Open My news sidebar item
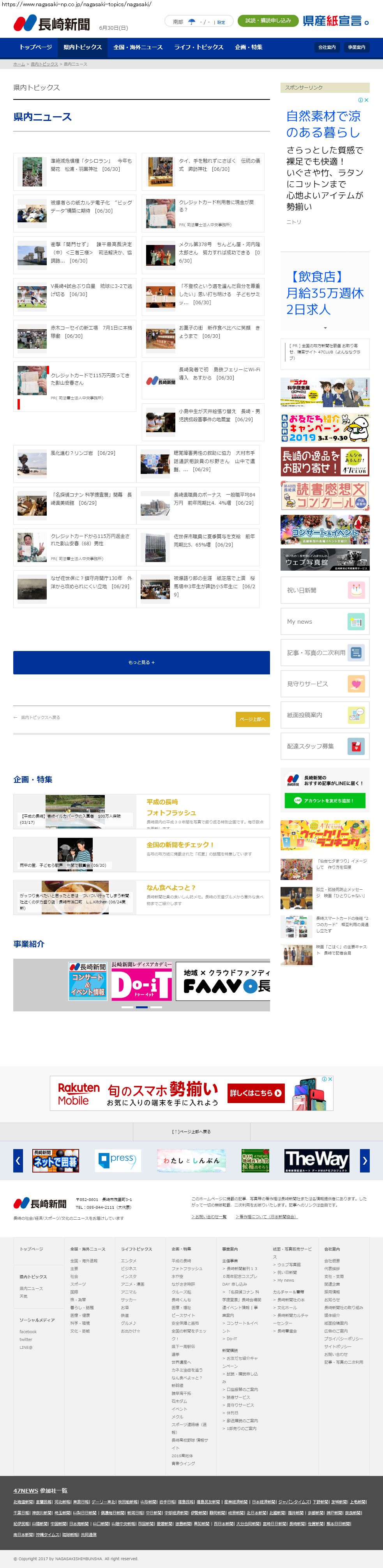 click(325, 621)
